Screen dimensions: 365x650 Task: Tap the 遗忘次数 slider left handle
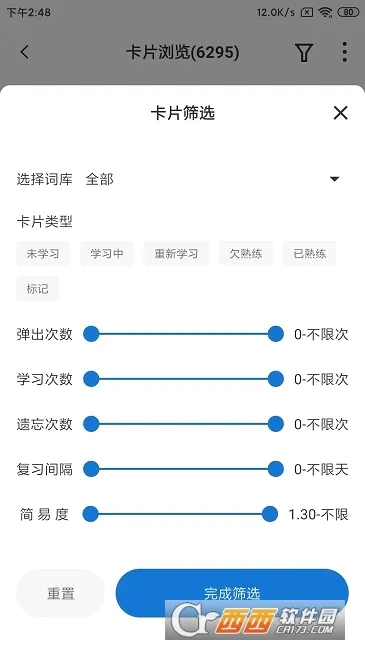coord(91,424)
